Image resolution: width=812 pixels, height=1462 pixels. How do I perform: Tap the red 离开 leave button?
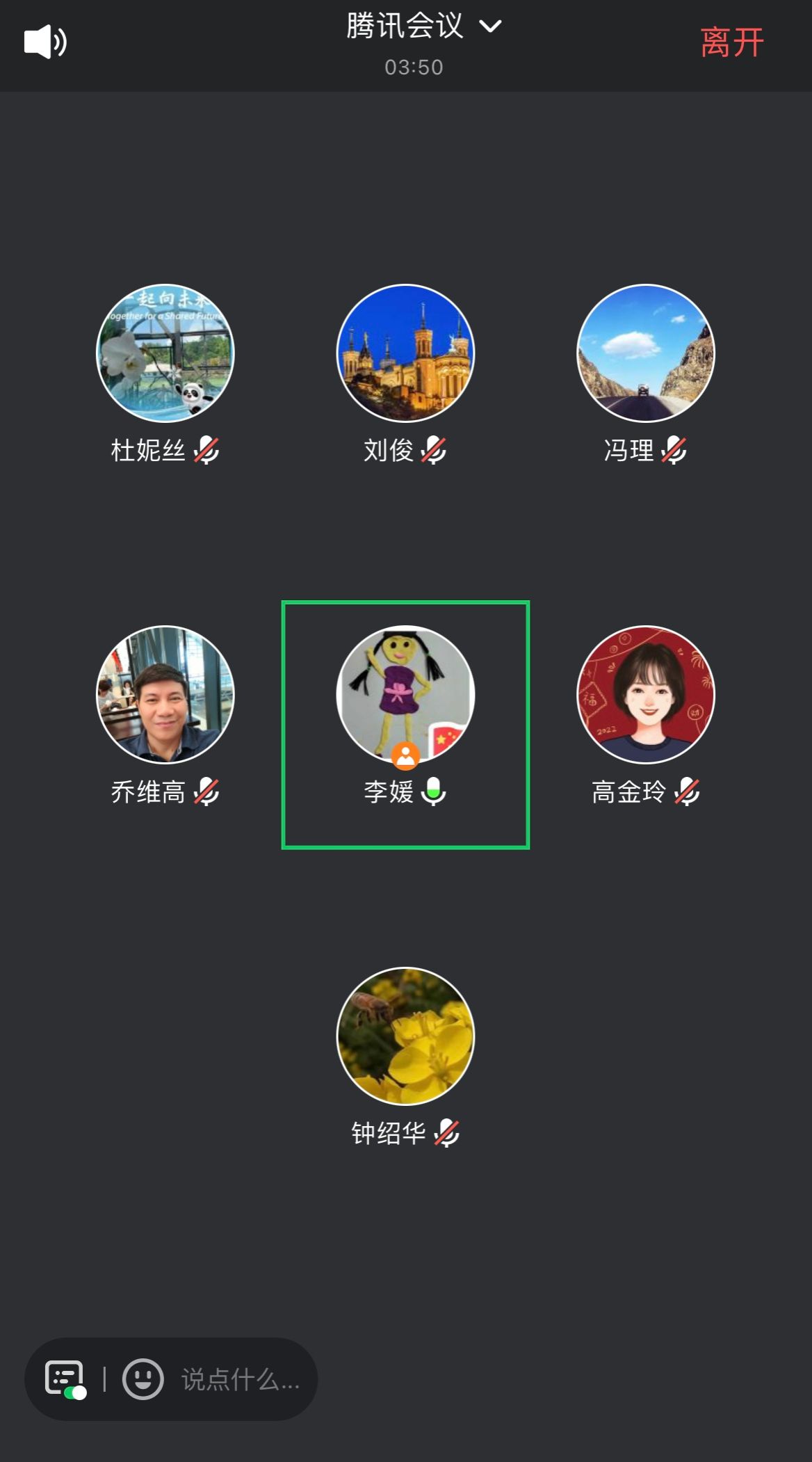(x=731, y=42)
